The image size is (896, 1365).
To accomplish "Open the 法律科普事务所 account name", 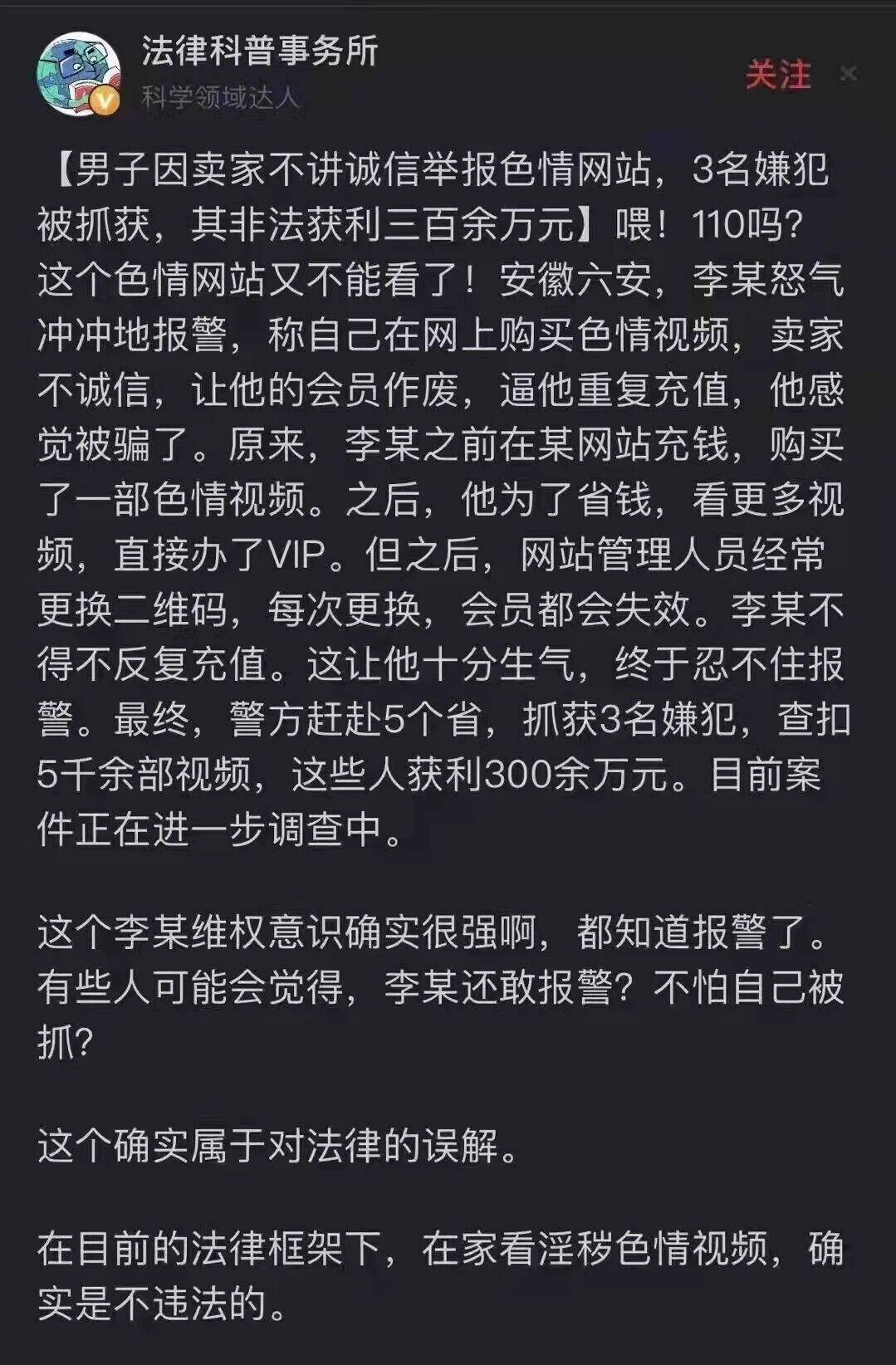I will coord(260,51).
